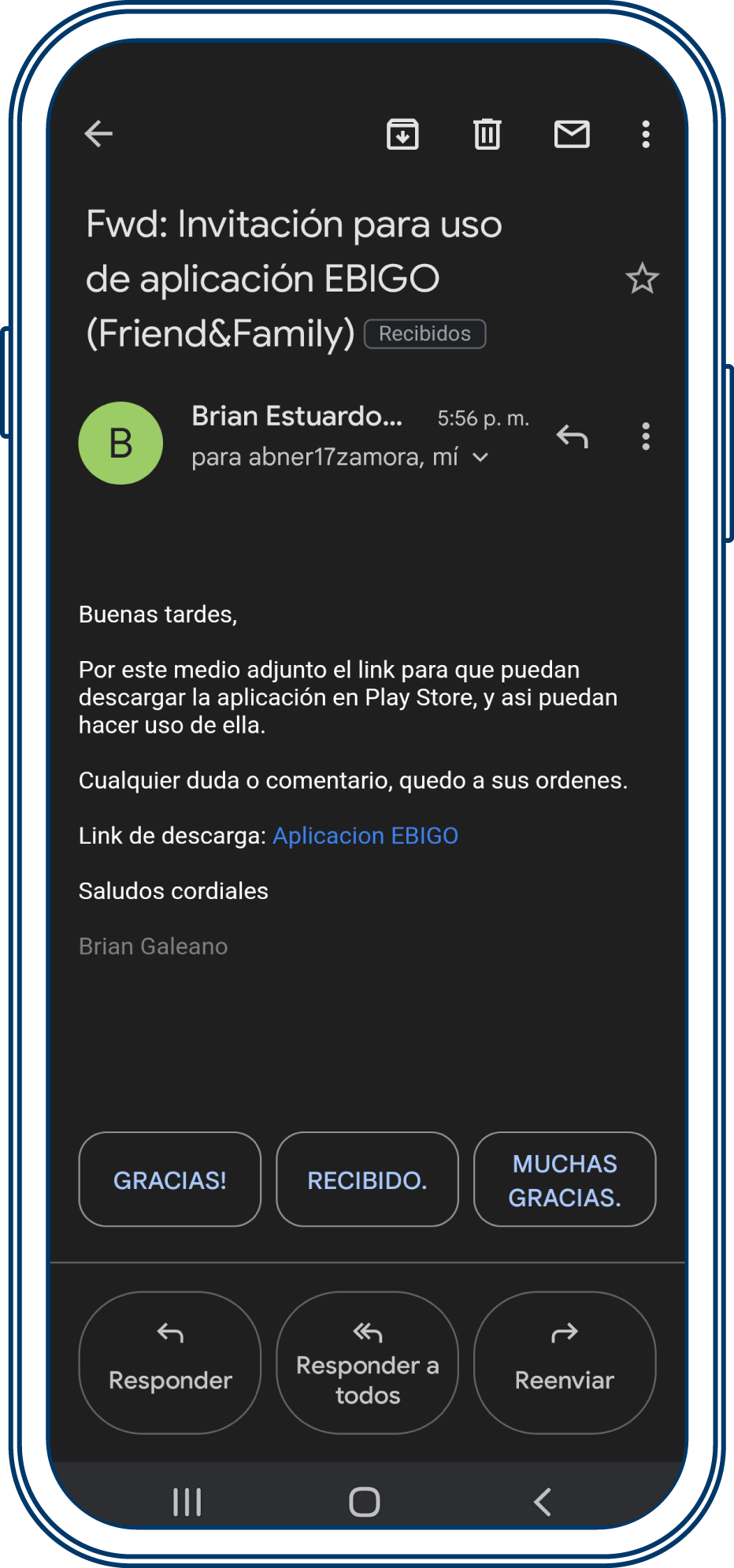
Task: Delete this email with the trash icon
Action: point(487,134)
